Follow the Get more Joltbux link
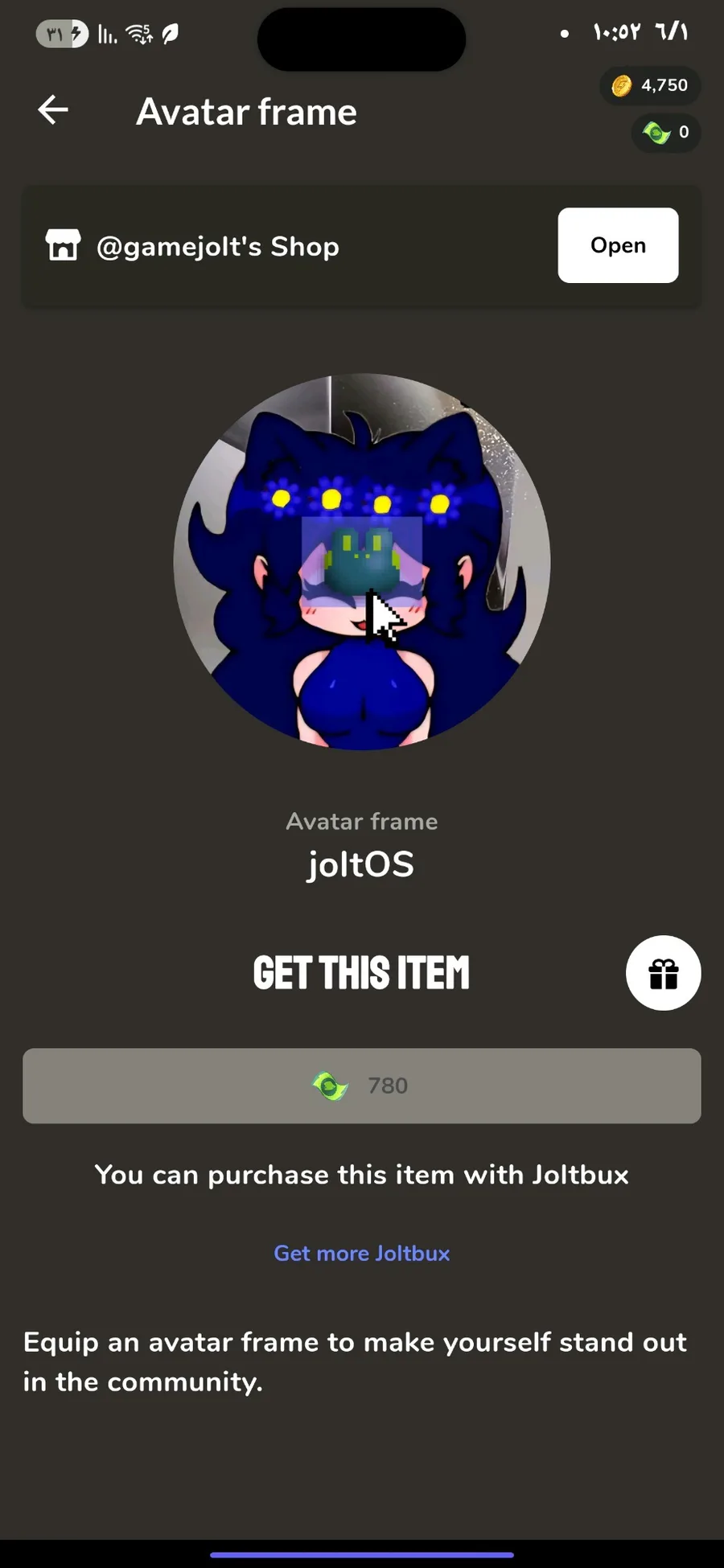 tap(361, 1253)
